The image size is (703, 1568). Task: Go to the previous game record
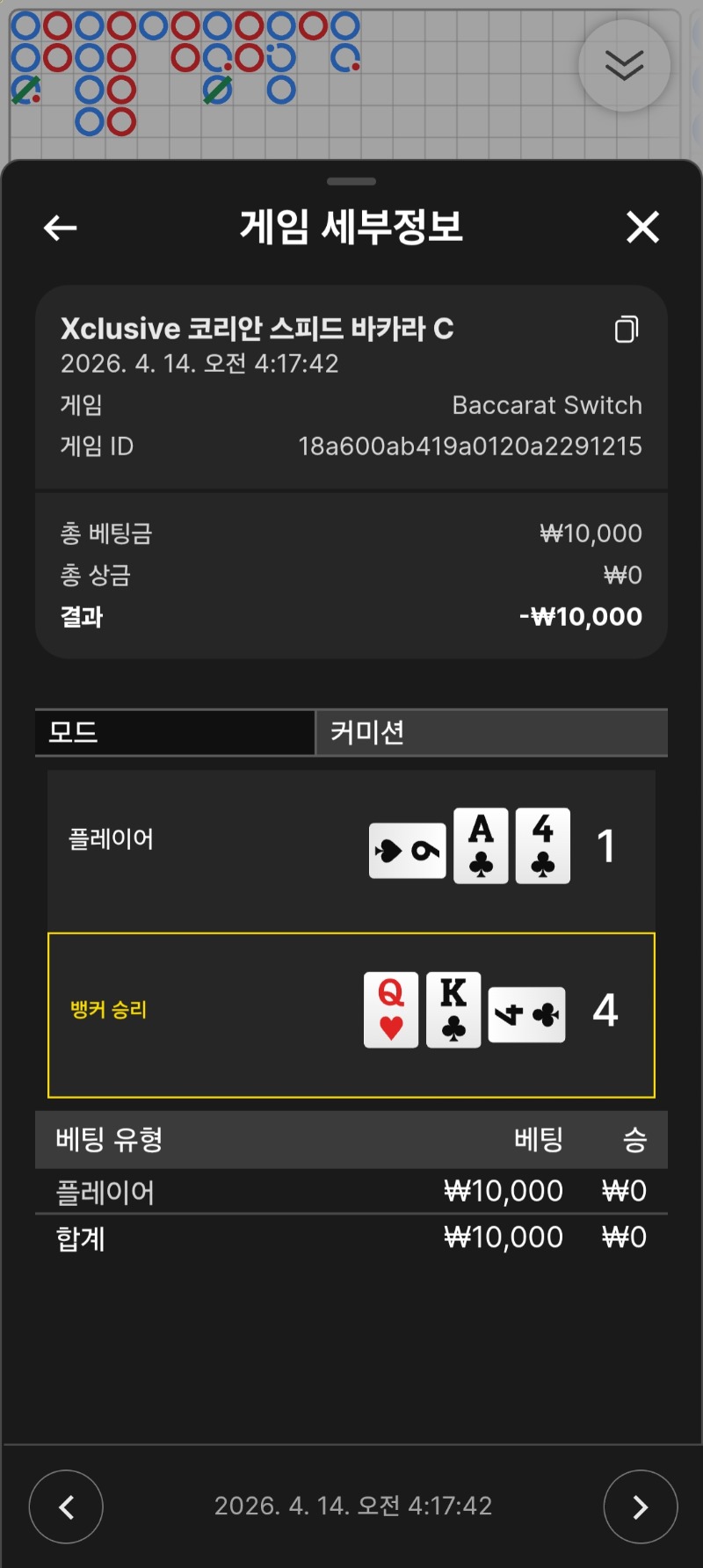(x=66, y=1506)
